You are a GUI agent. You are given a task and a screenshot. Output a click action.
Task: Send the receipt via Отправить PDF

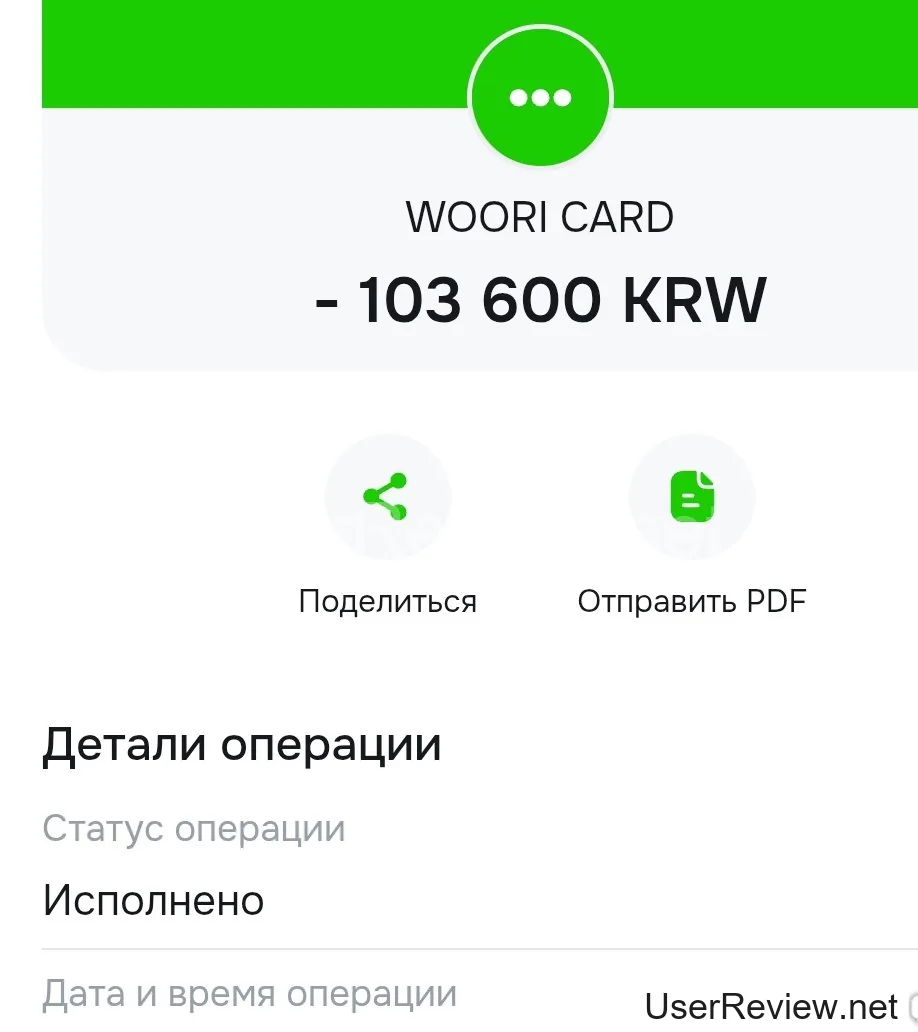click(691, 497)
